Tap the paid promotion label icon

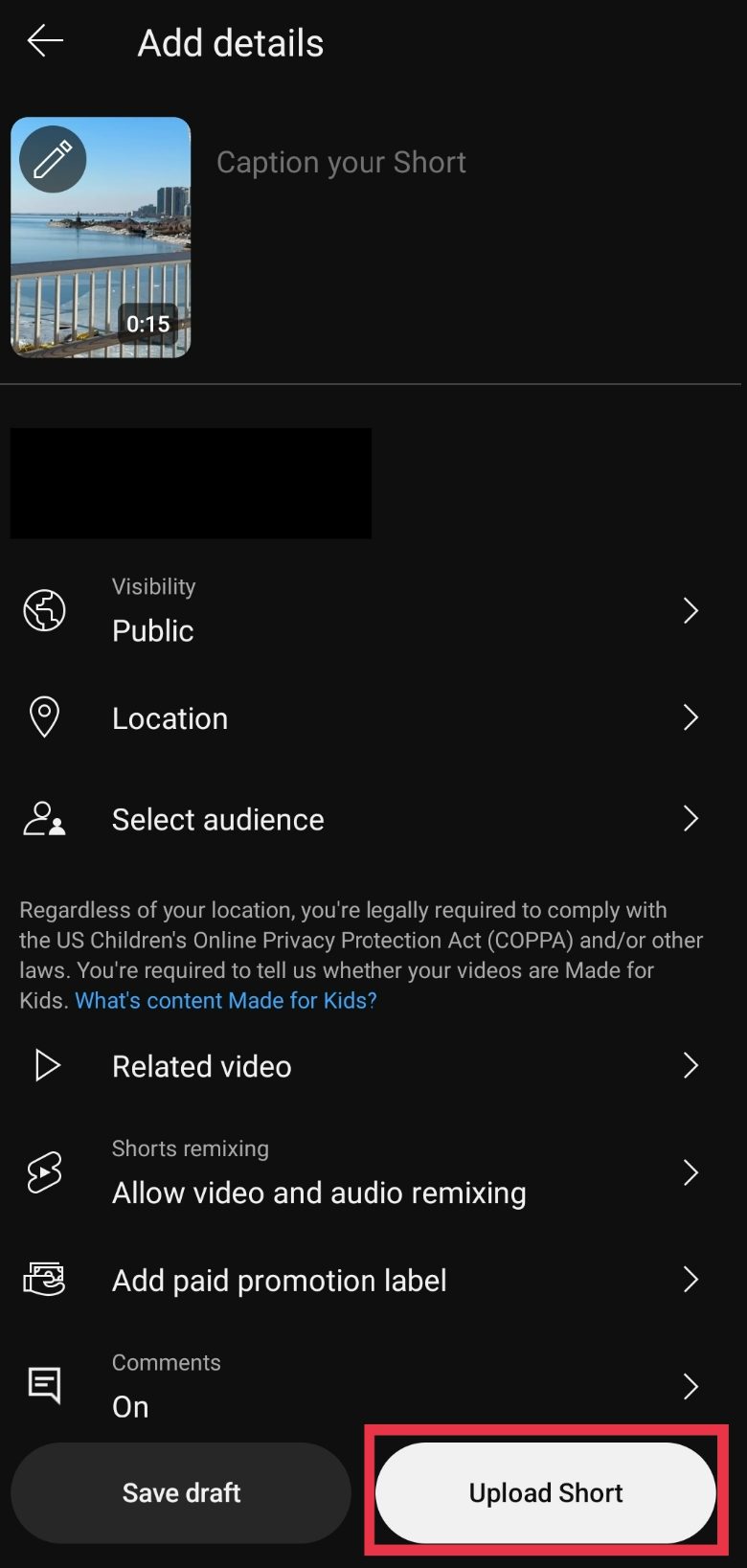44,1280
